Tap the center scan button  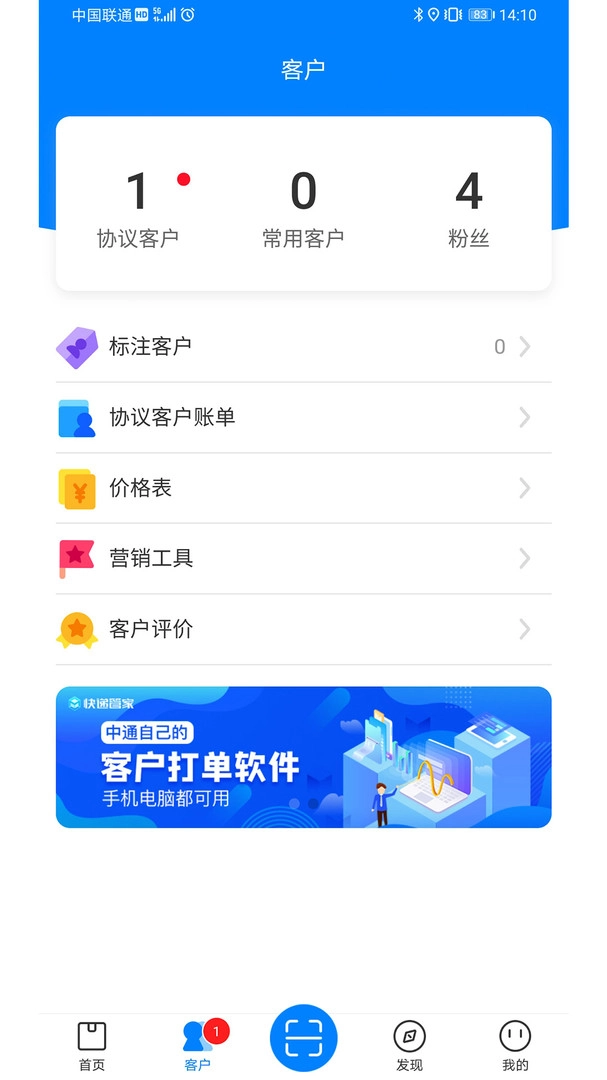click(303, 1038)
